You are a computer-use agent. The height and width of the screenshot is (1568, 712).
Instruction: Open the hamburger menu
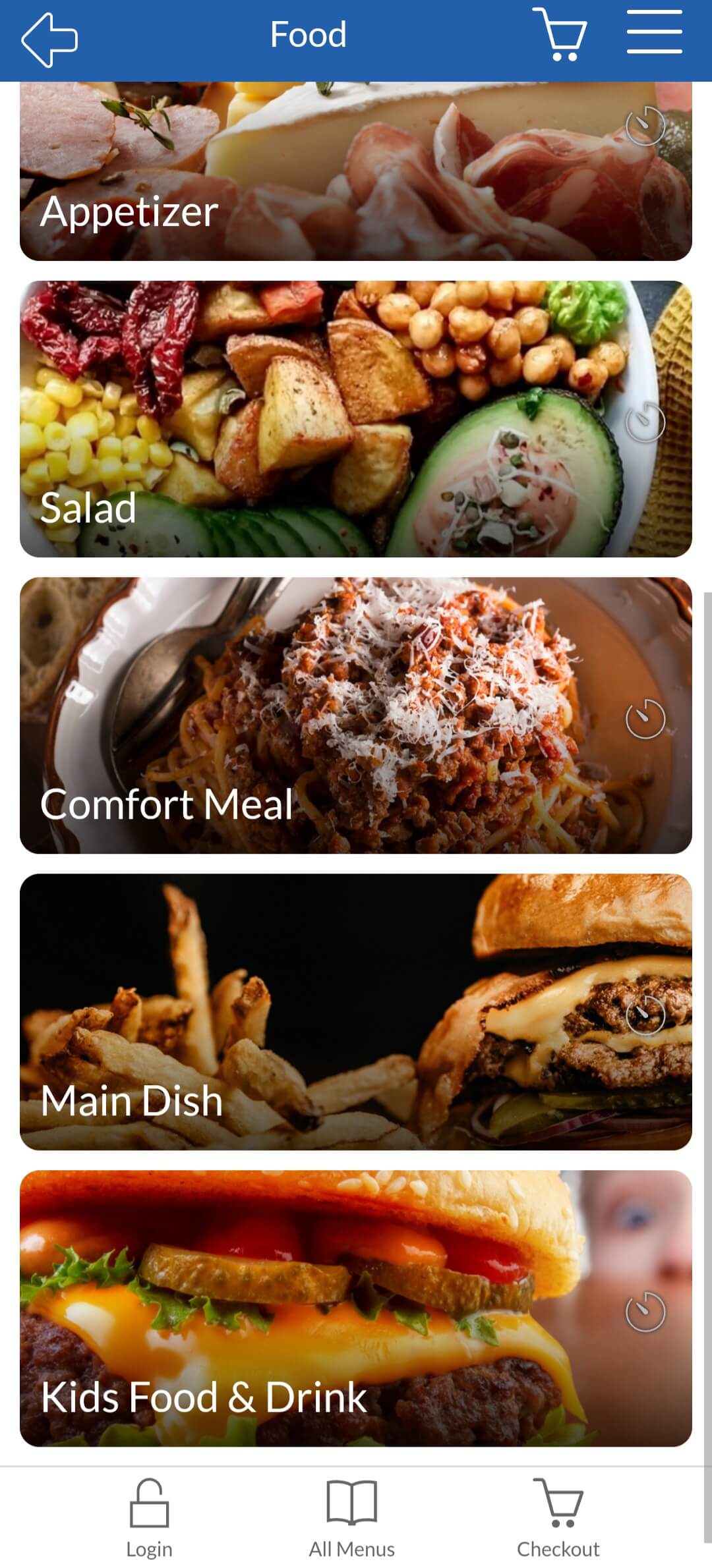[x=654, y=32]
